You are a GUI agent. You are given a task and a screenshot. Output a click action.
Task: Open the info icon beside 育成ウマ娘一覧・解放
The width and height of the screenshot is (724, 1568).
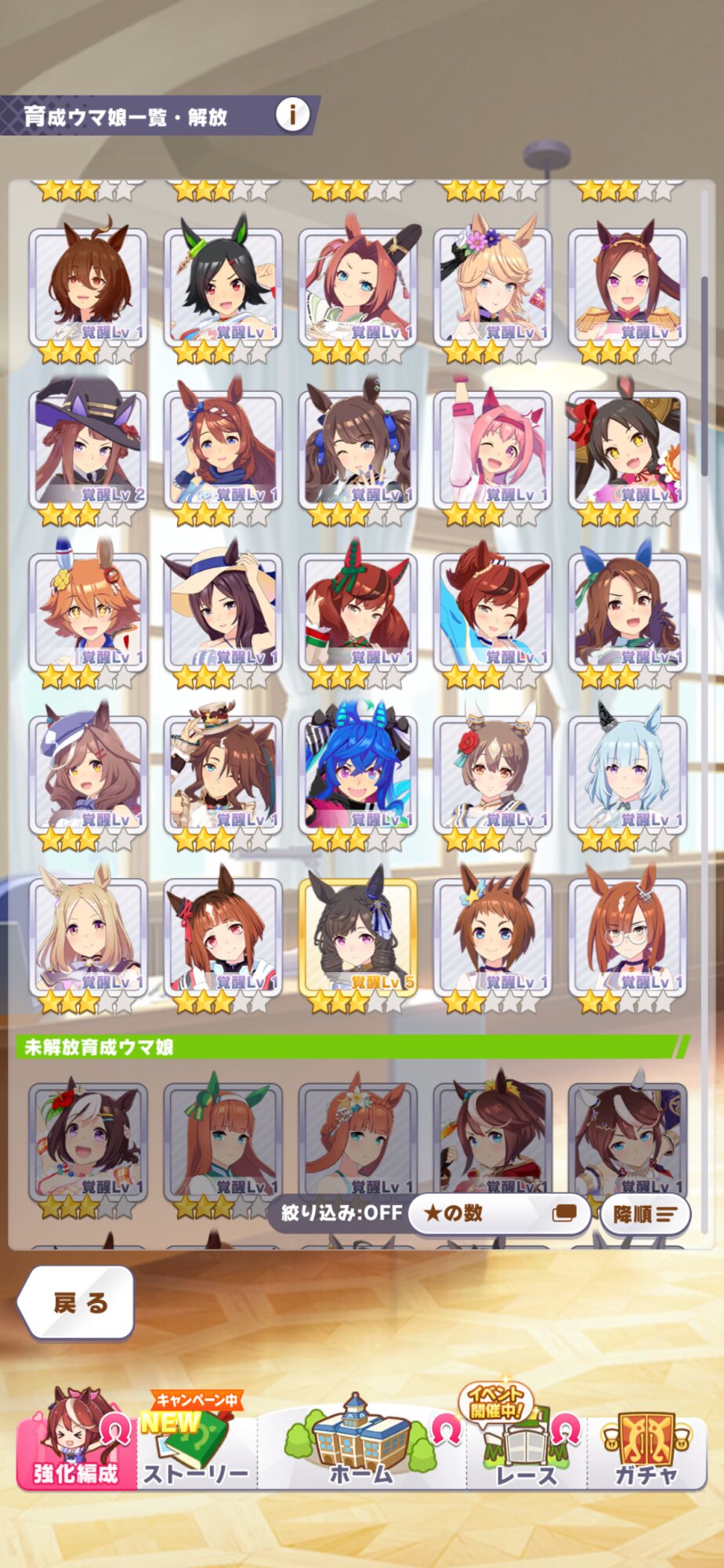292,115
